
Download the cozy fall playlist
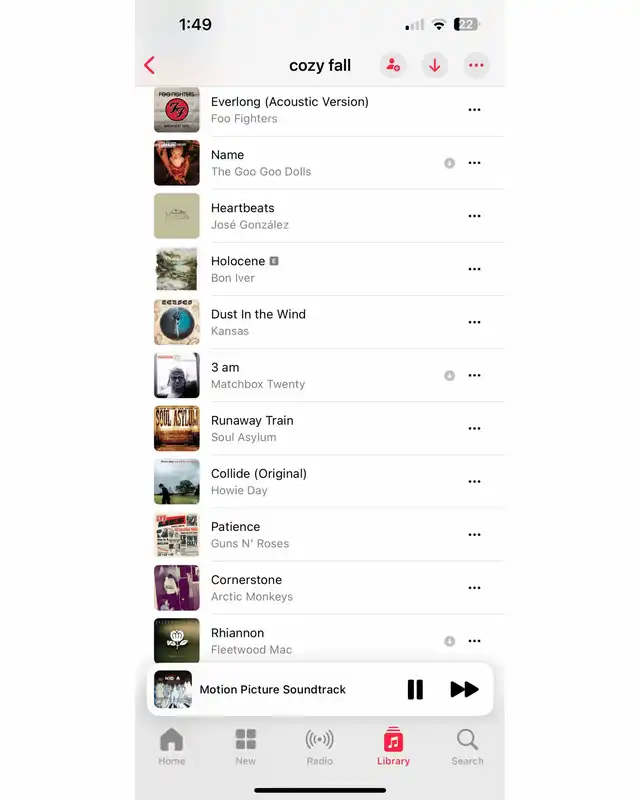pos(434,65)
